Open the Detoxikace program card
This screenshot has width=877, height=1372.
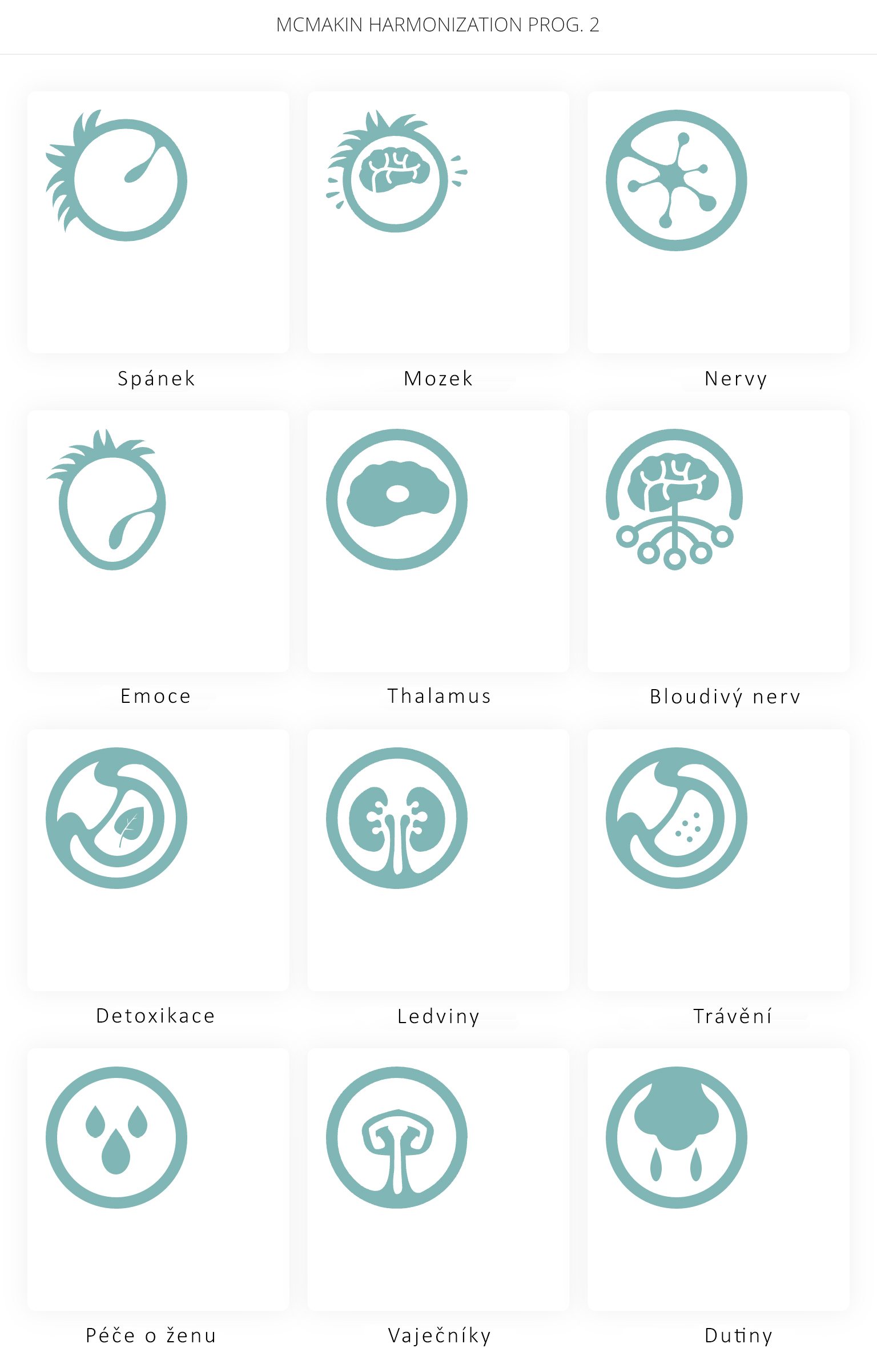[x=158, y=860]
